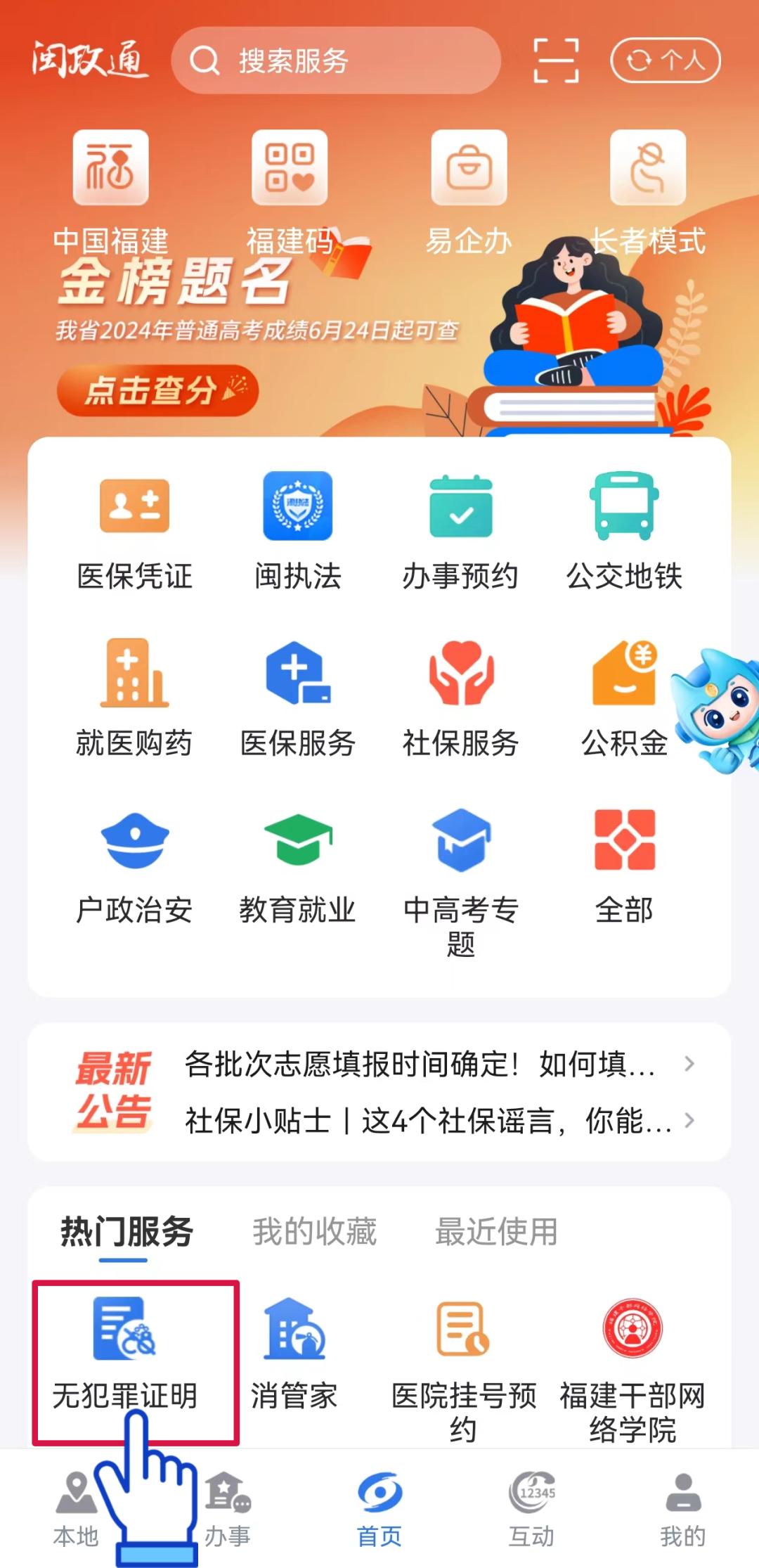The height and width of the screenshot is (1568, 759).
Task: Read the 各批次志愿填报时间确定 announcement
Action: coord(420,1064)
